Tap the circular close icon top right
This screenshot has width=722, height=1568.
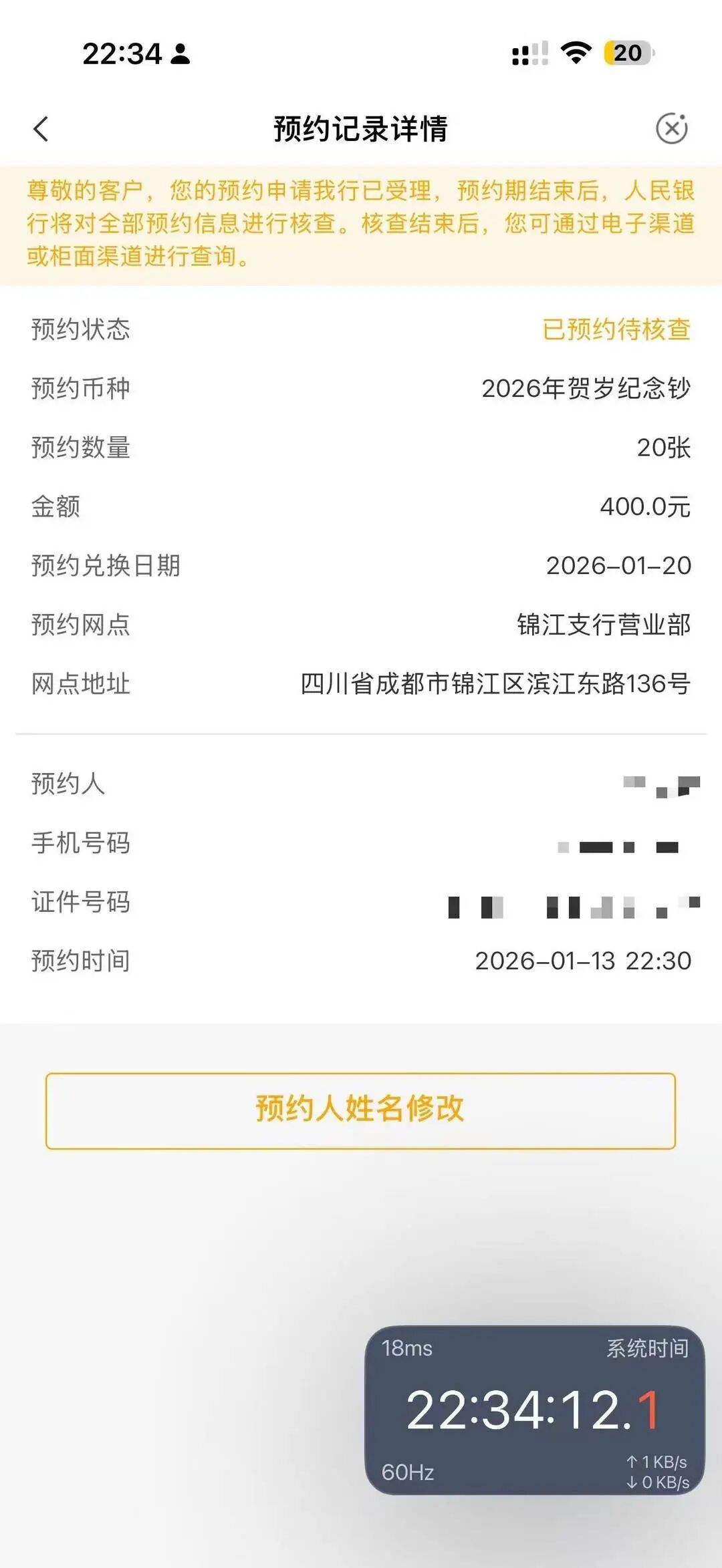pos(673,128)
